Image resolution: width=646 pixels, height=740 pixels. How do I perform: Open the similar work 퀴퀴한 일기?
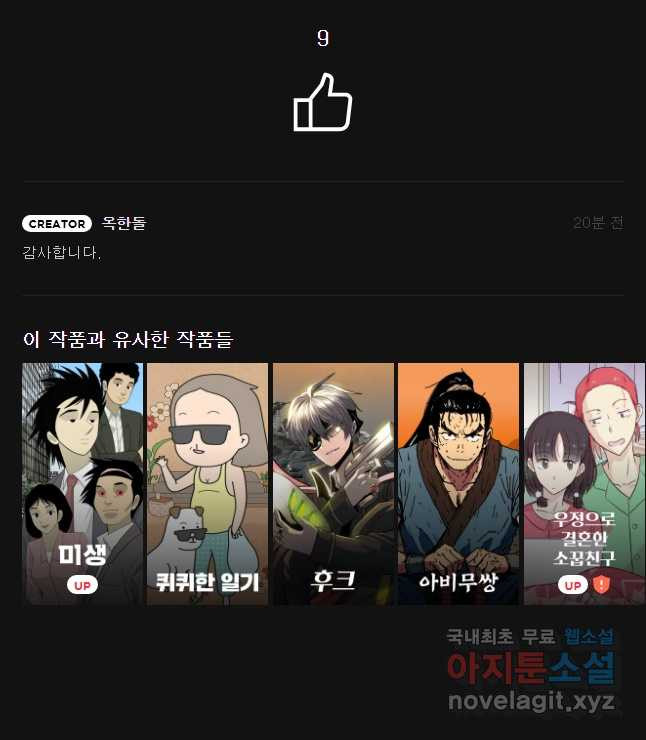coord(207,483)
